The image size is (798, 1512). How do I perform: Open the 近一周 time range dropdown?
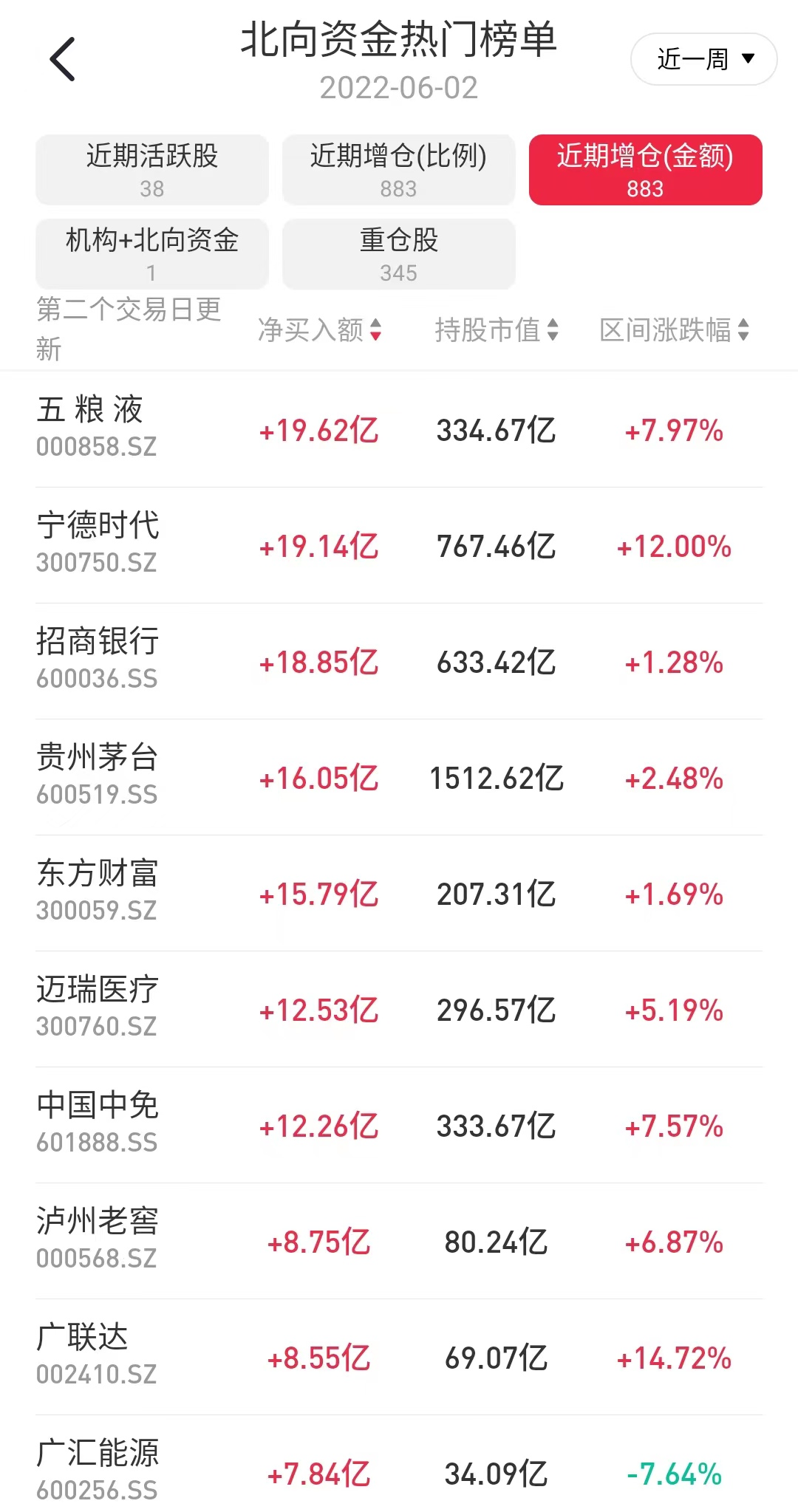703,59
